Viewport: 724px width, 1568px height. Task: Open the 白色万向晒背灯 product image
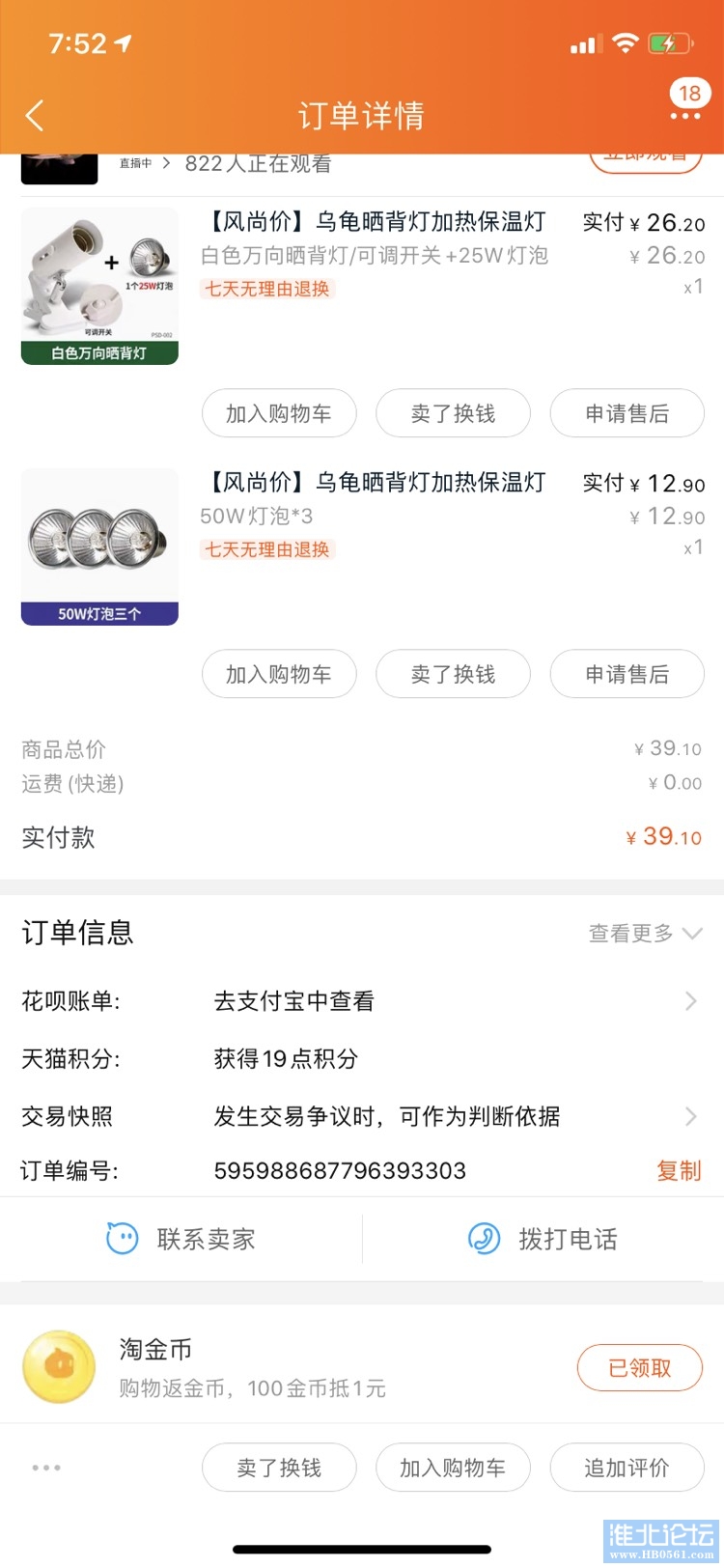pyautogui.click(x=99, y=286)
